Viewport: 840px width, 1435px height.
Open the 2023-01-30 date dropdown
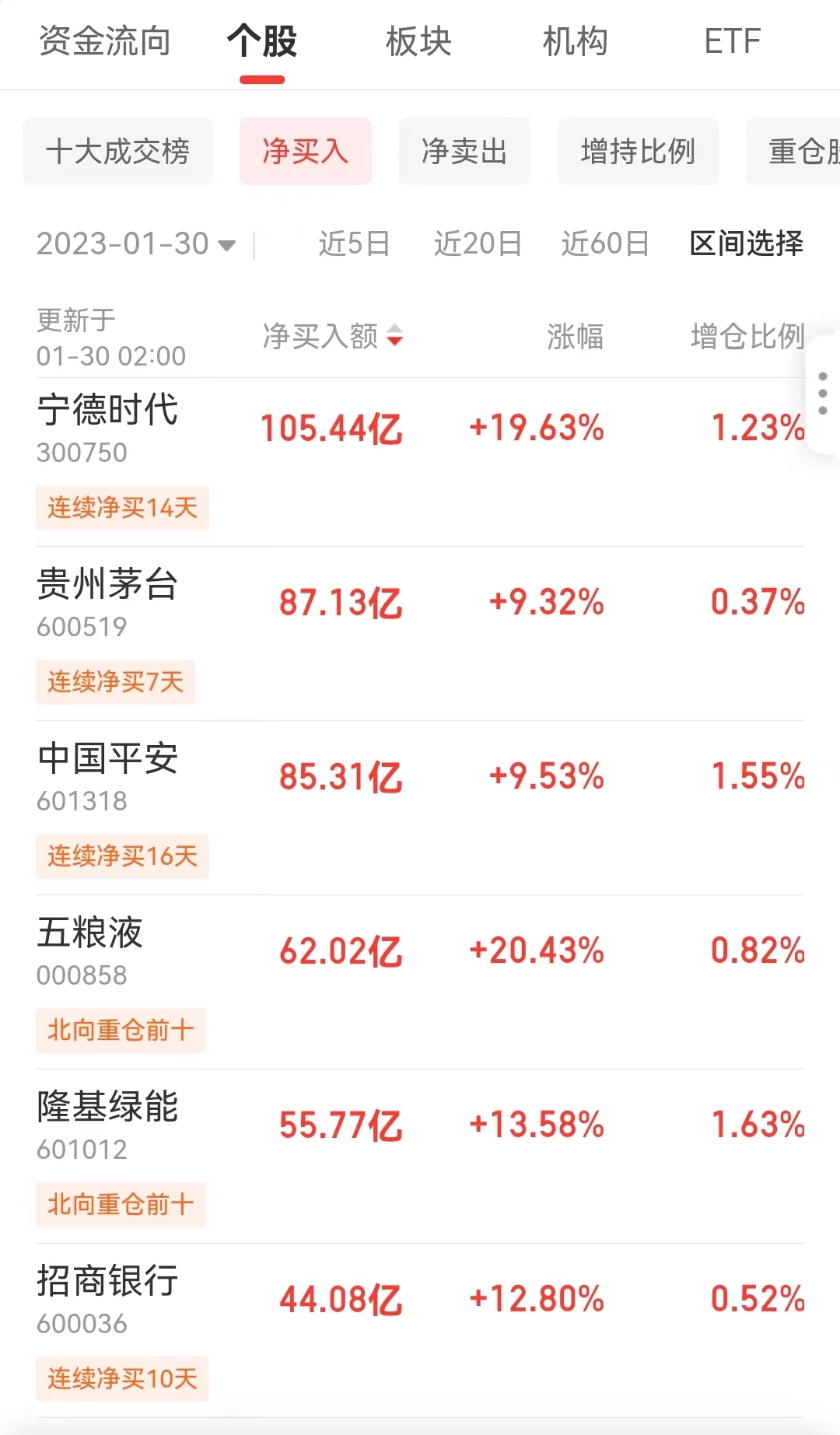pyautogui.click(x=135, y=244)
